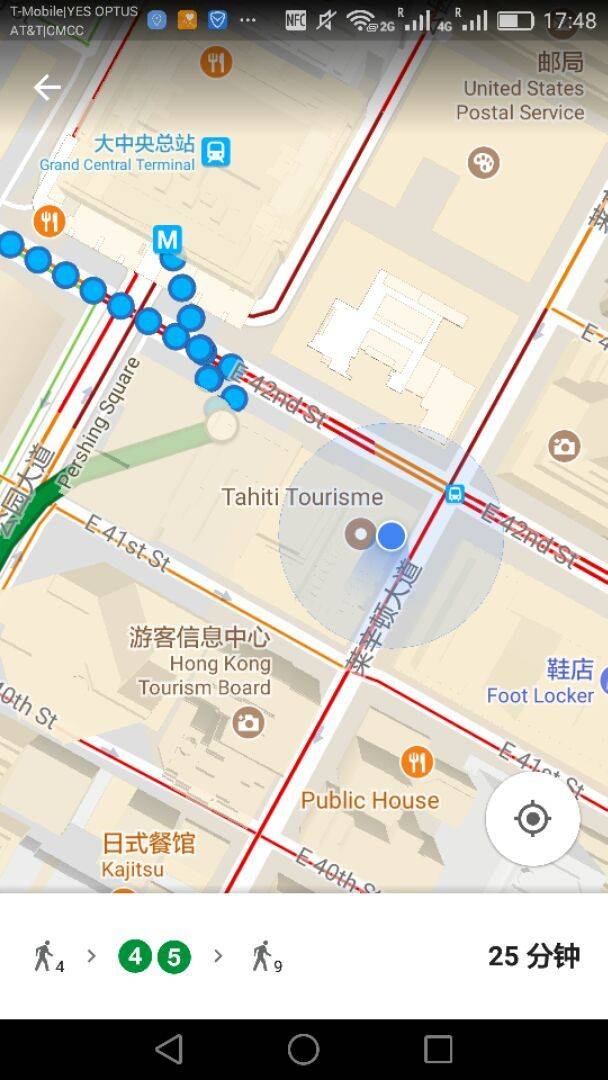Tap the Grand Central Terminal station marker
608x1080 pixels.
click(x=215, y=152)
